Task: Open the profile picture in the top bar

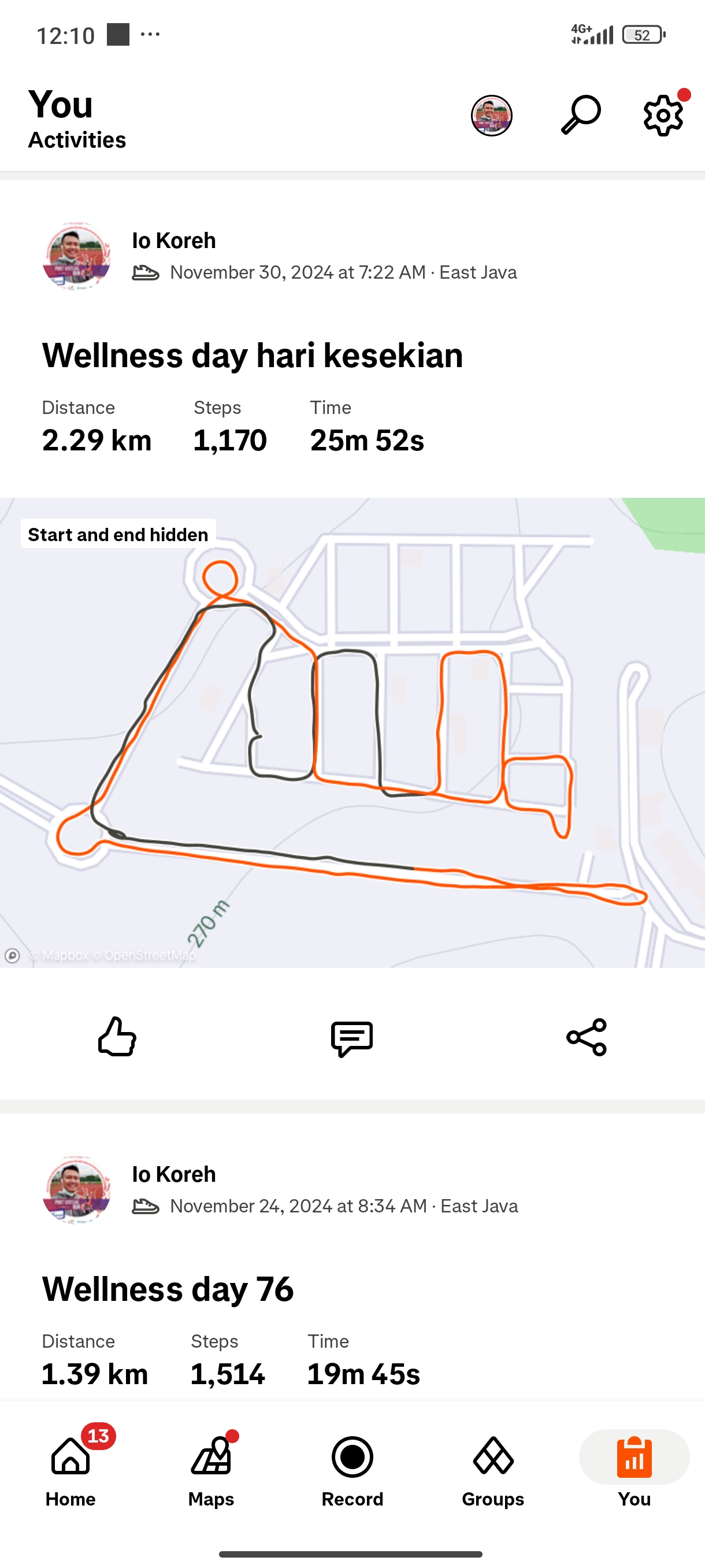Action: tap(492, 116)
